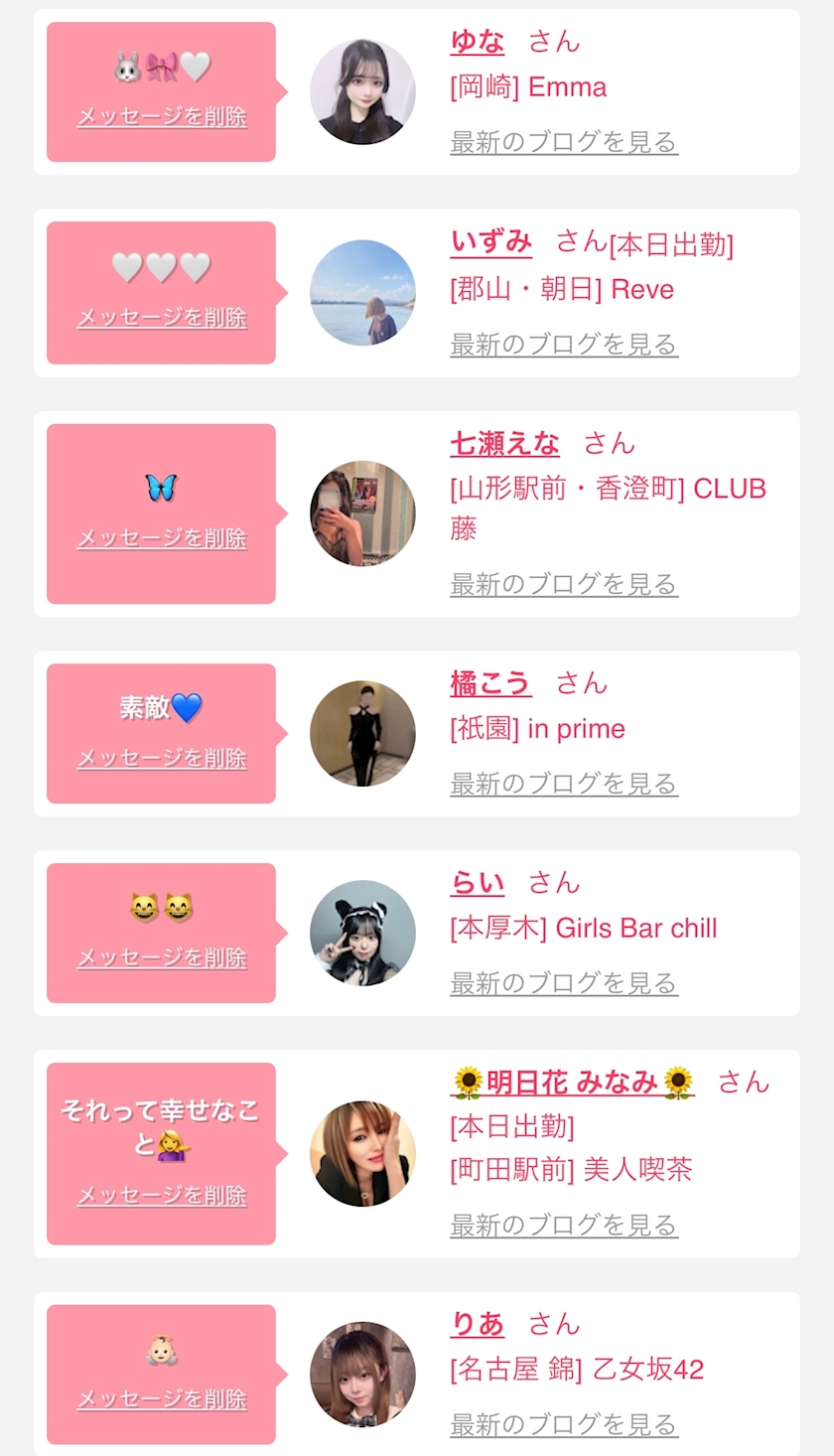The height and width of the screenshot is (1456, 834).
Task: Delete the cat emoji message to らい
Action: click(161, 958)
